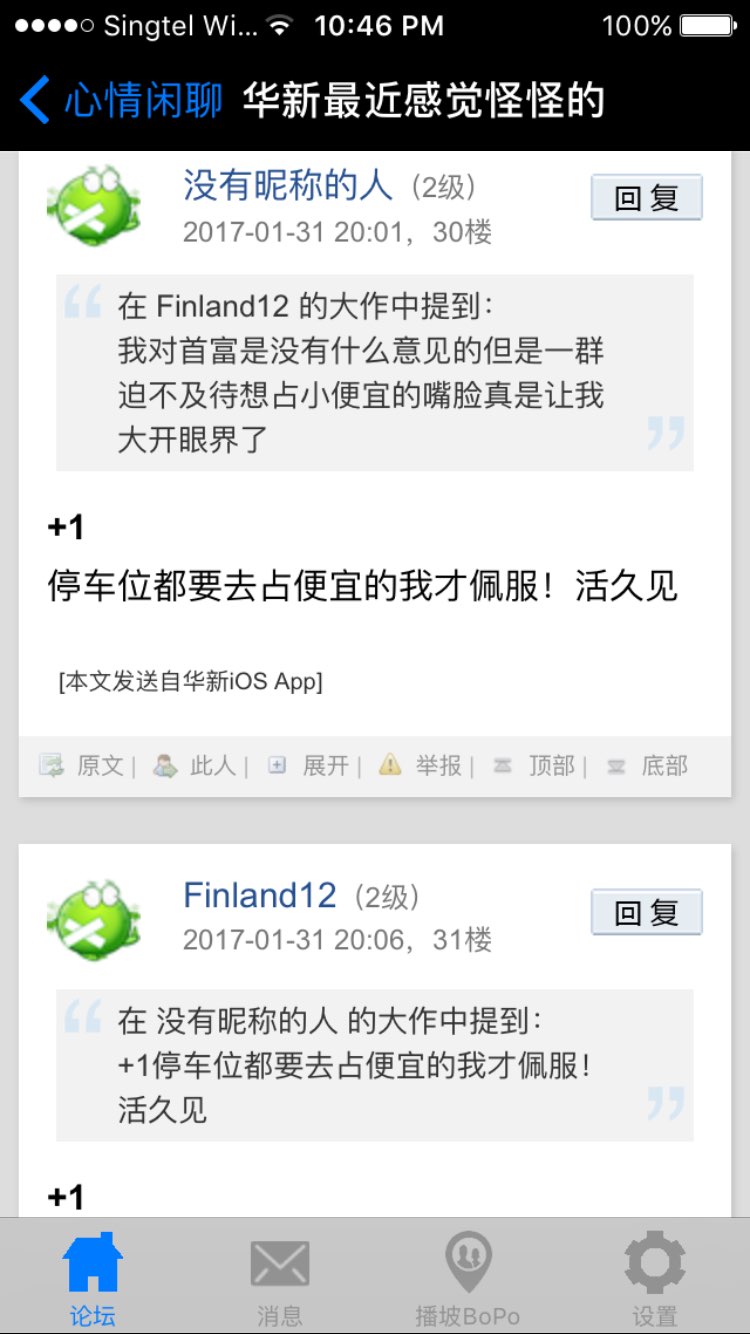View 原文 of the 30楼 post
This screenshot has width=750, height=1334.
[88, 766]
